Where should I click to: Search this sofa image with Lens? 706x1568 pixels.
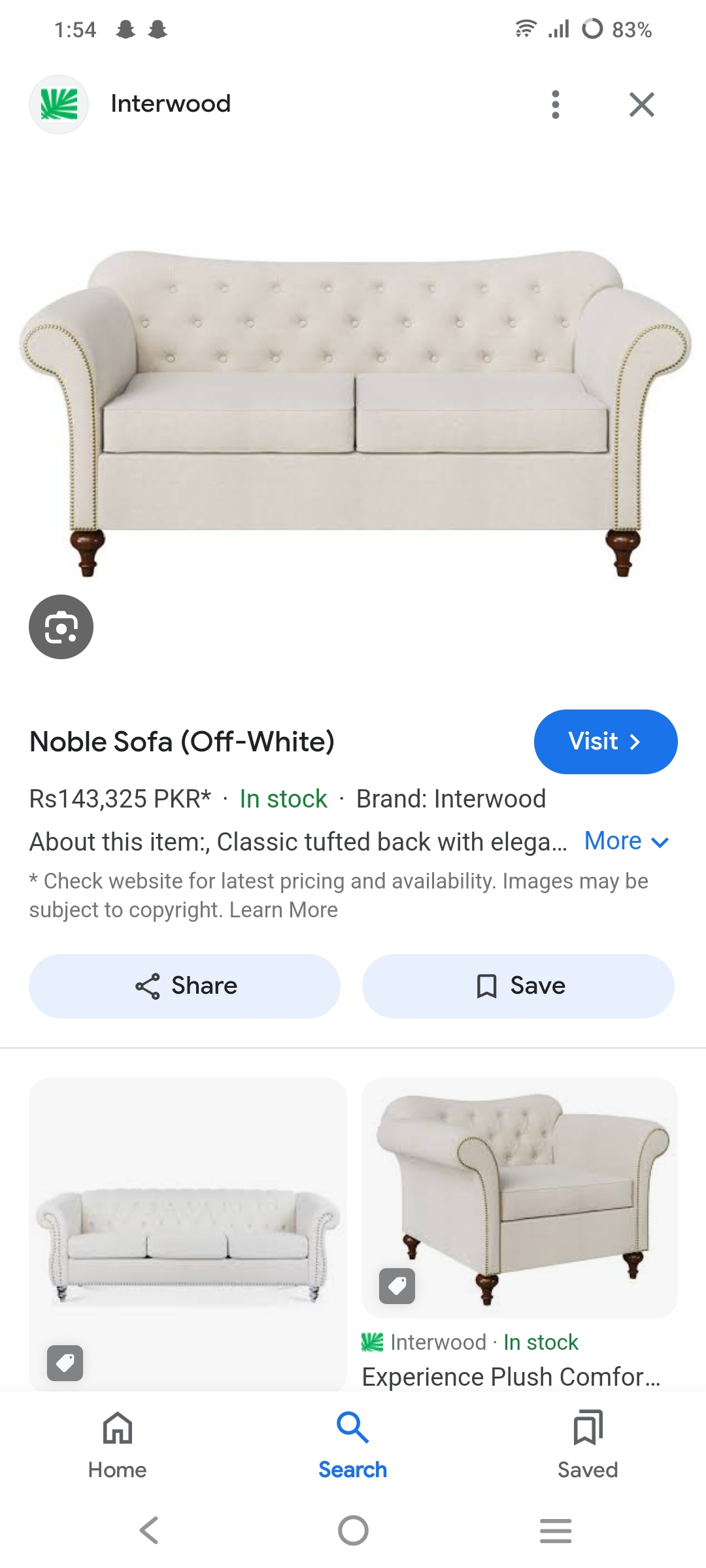click(61, 627)
